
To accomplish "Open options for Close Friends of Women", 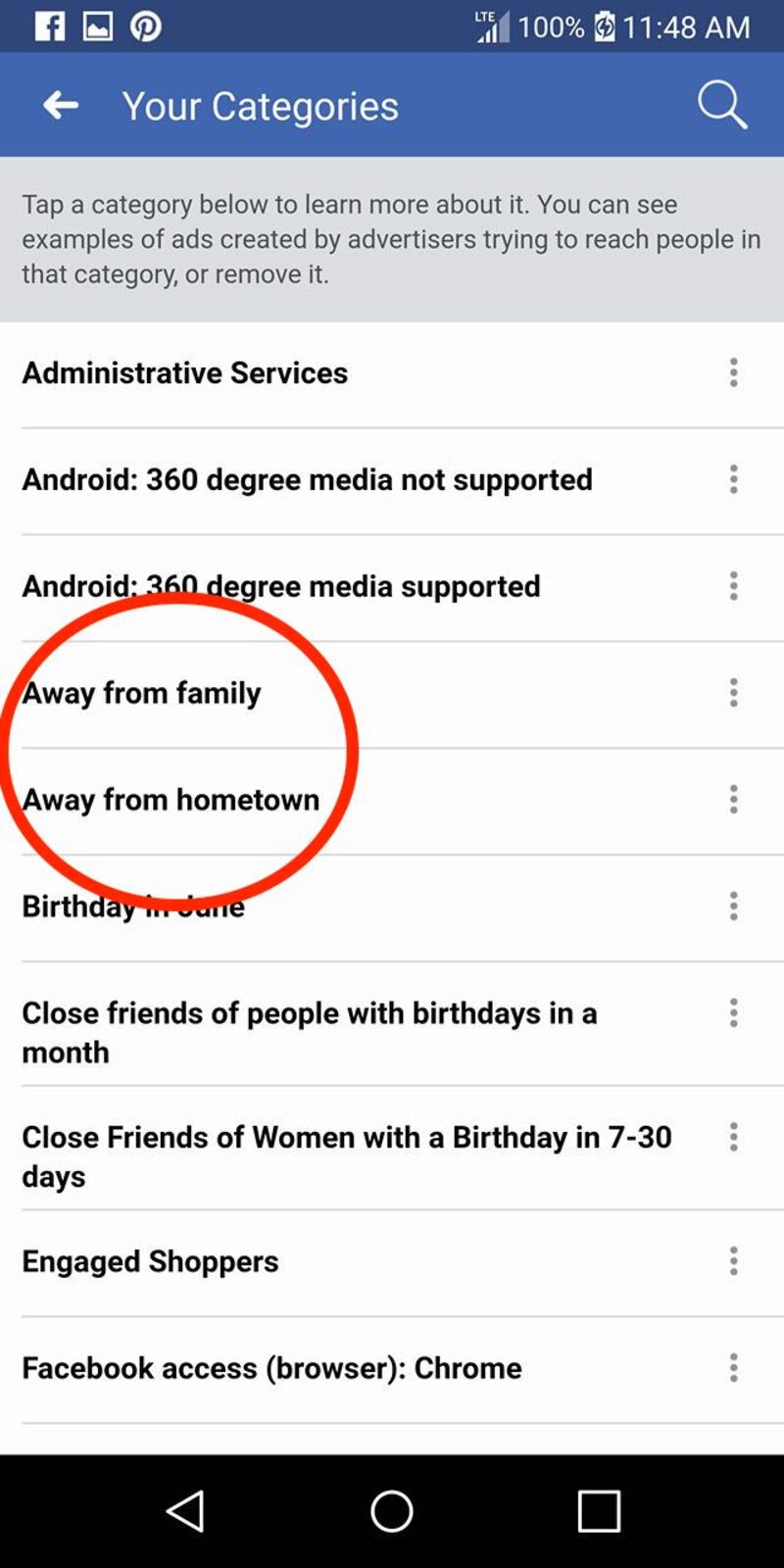I will tap(733, 1138).
